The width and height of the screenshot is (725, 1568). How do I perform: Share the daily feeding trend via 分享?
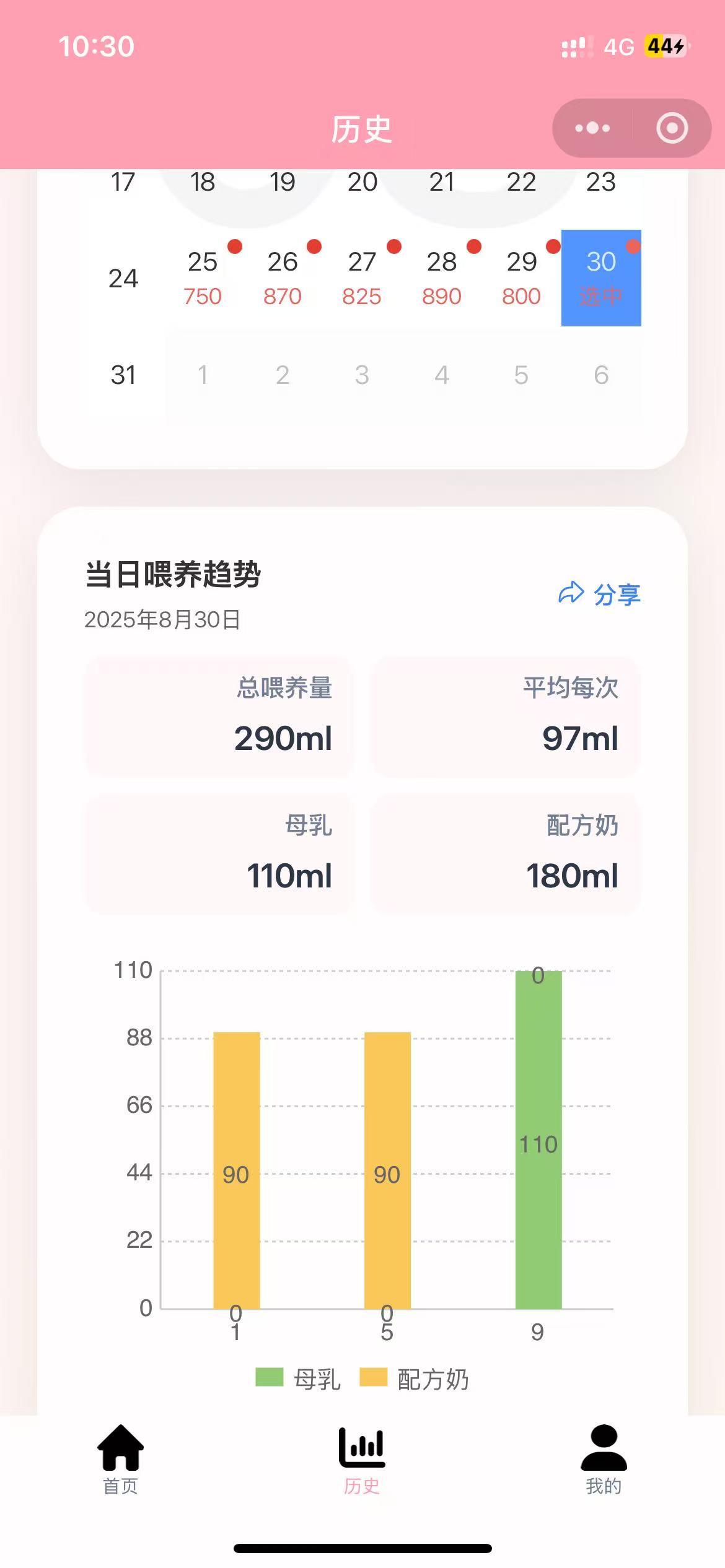pos(599,594)
